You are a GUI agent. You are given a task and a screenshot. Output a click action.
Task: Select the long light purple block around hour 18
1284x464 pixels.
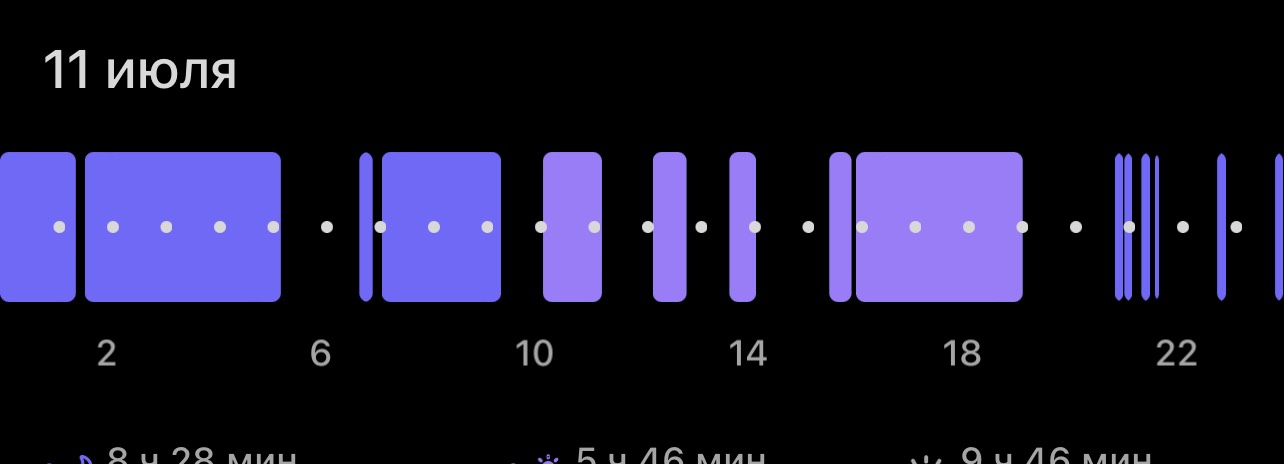pyautogui.click(x=939, y=227)
